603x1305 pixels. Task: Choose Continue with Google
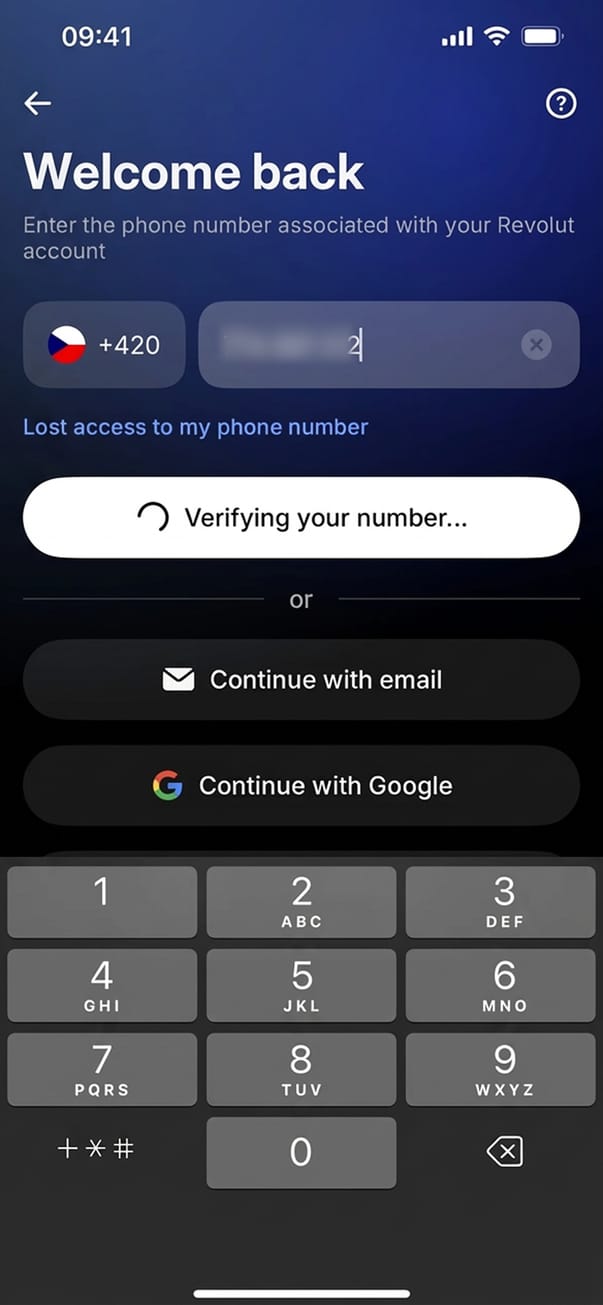tap(301, 786)
